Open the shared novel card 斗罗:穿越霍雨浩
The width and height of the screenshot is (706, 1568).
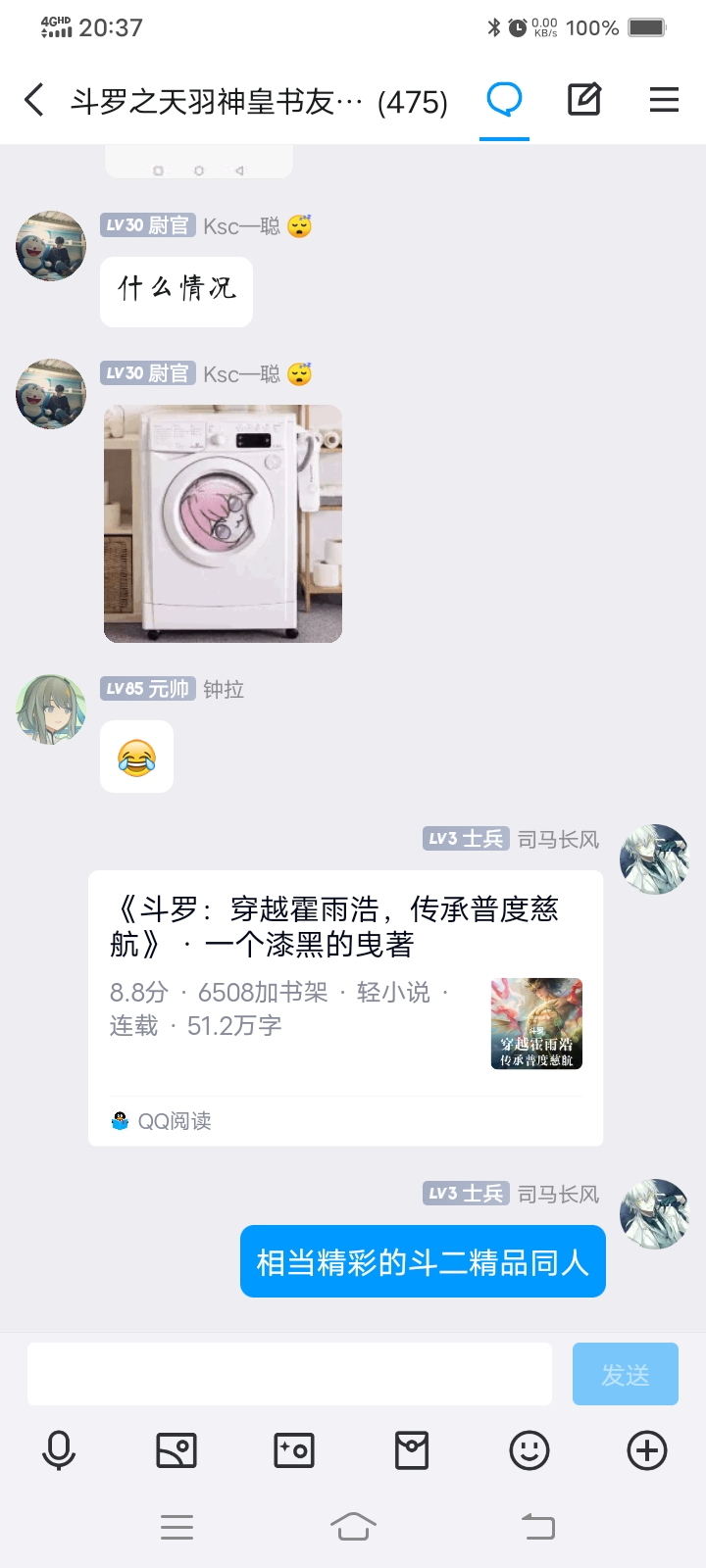[345, 1007]
